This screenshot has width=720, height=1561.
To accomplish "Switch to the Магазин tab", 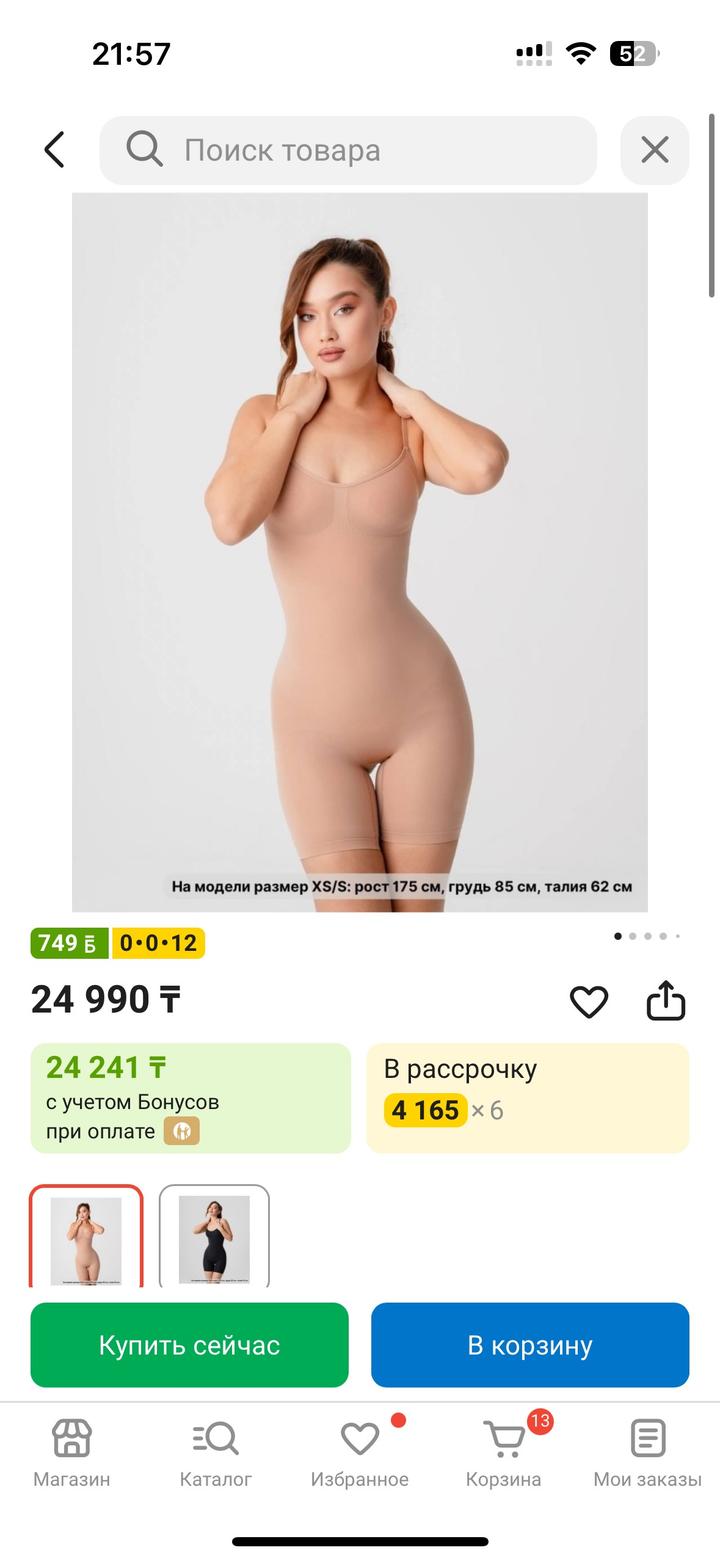I will coord(72,1453).
